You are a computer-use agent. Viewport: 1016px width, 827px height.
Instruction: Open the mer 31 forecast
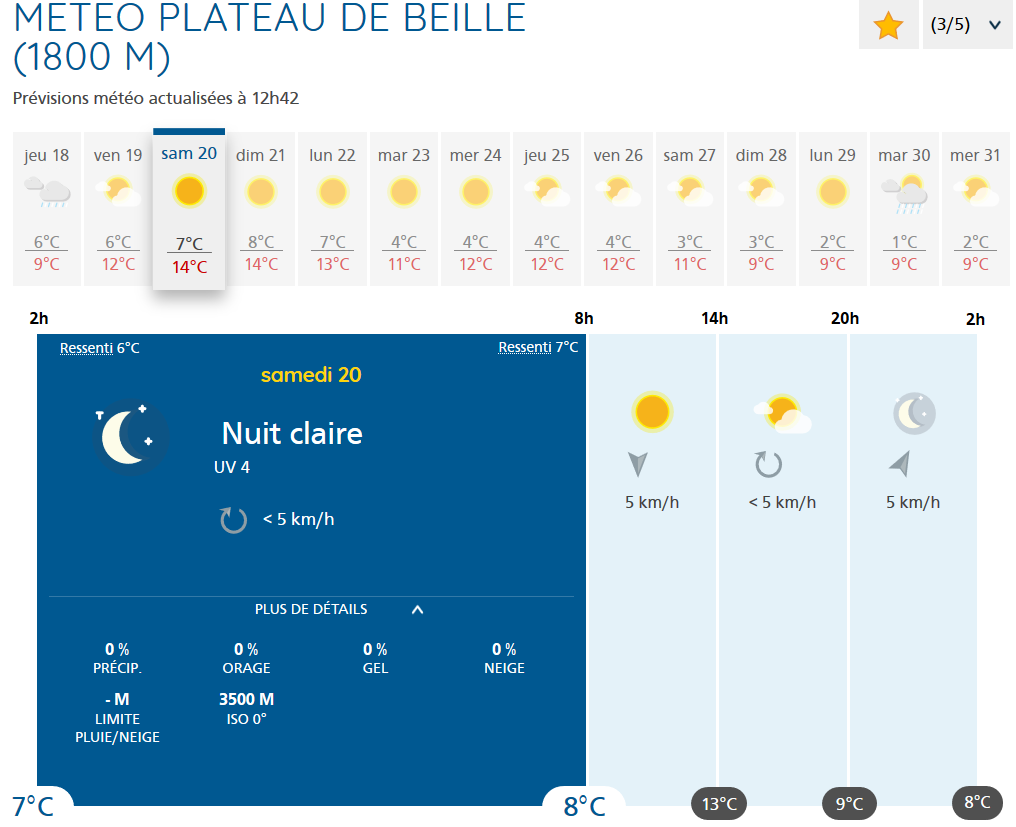point(976,208)
